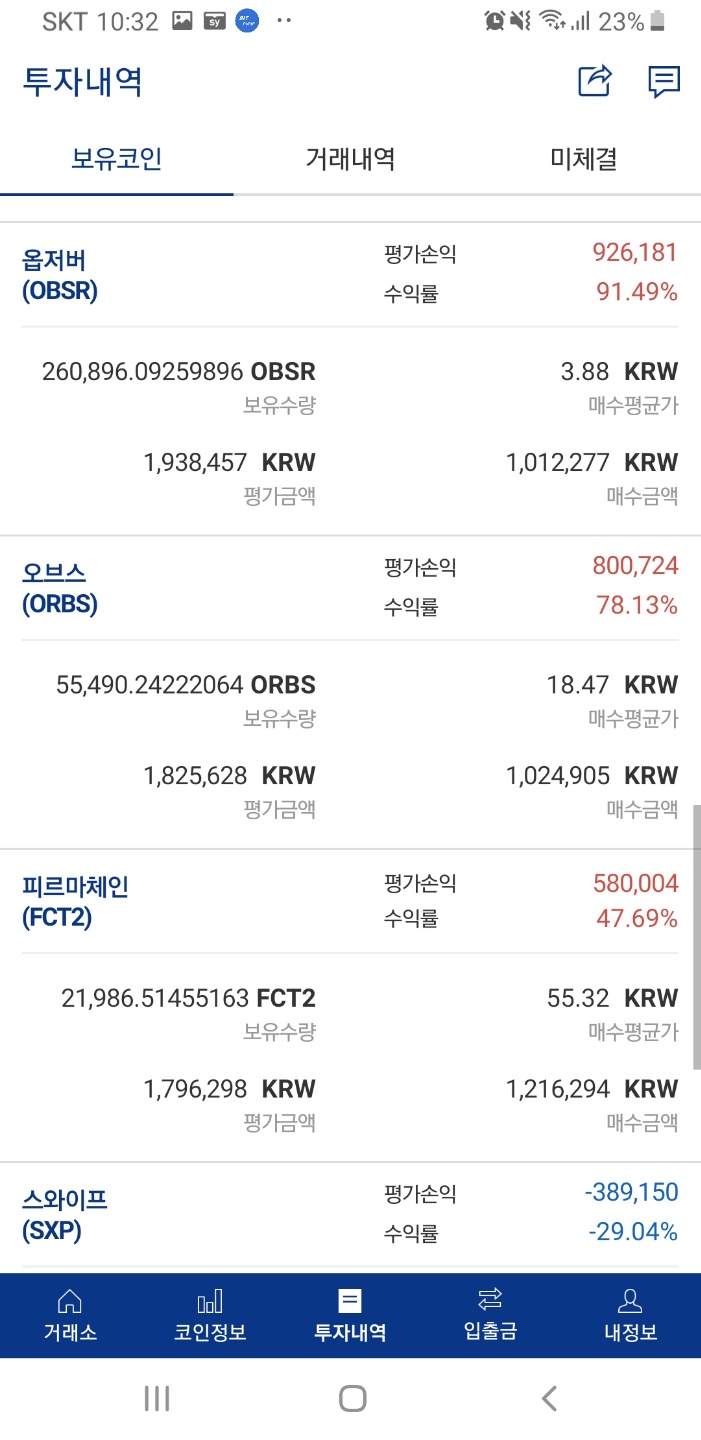Go to the 거래소 exchange tab
Viewport: 701px width, 1440px height.
click(x=70, y=1315)
